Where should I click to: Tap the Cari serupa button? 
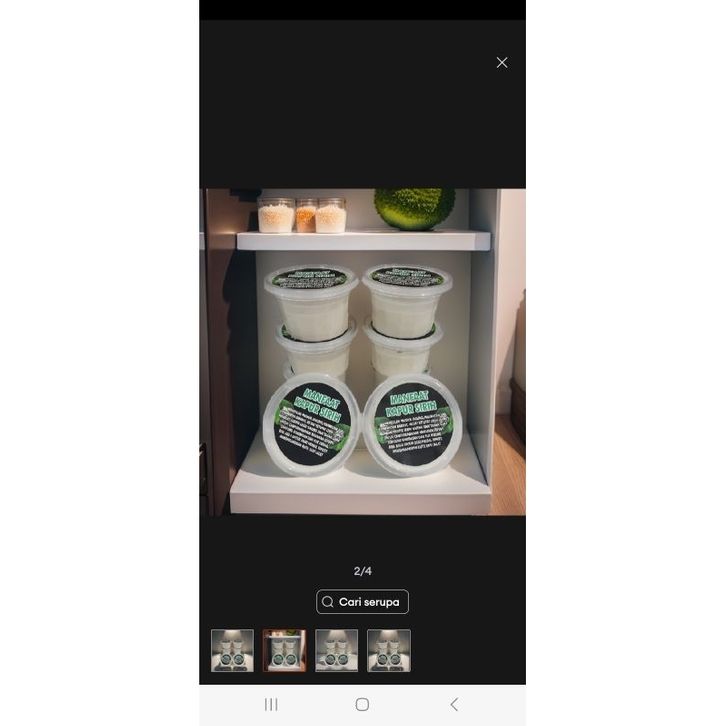coord(362,602)
